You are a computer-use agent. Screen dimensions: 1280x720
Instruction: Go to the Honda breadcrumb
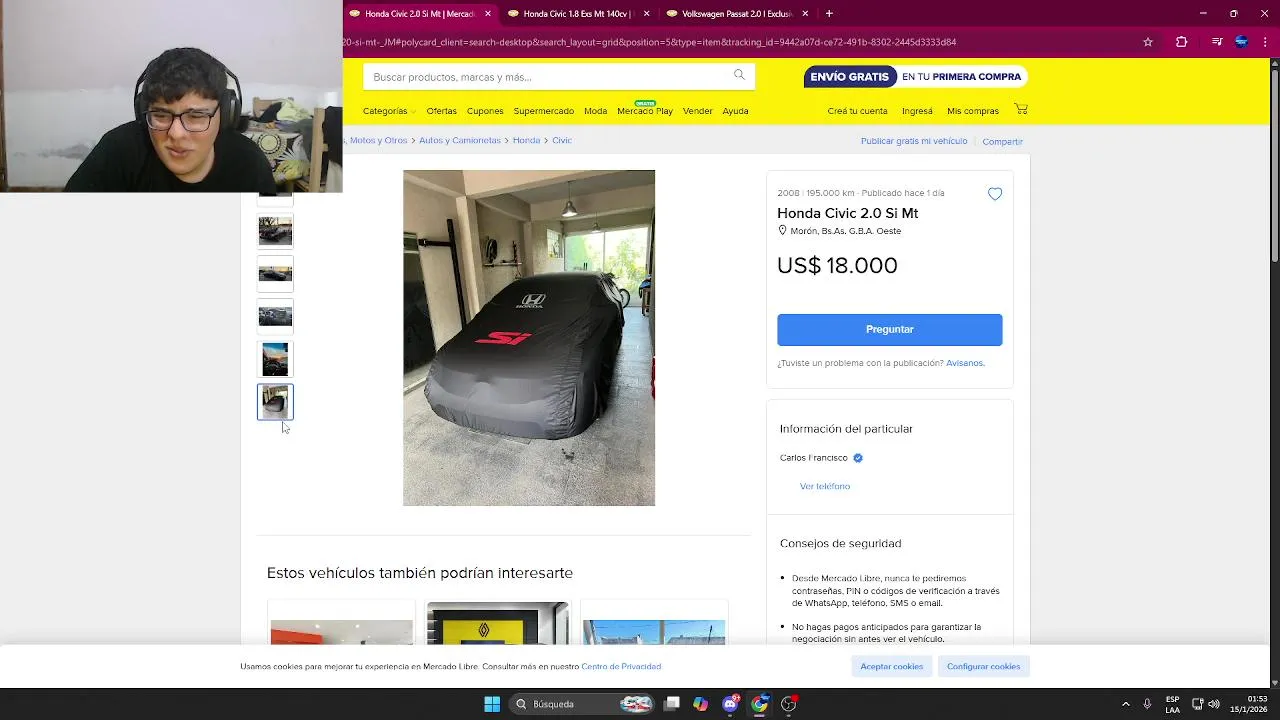526,140
